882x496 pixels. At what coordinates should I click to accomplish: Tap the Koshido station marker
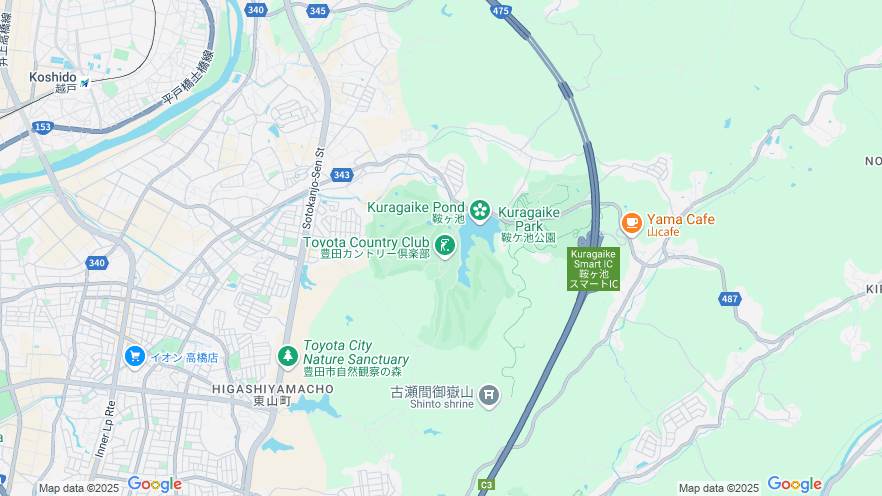click(x=85, y=83)
